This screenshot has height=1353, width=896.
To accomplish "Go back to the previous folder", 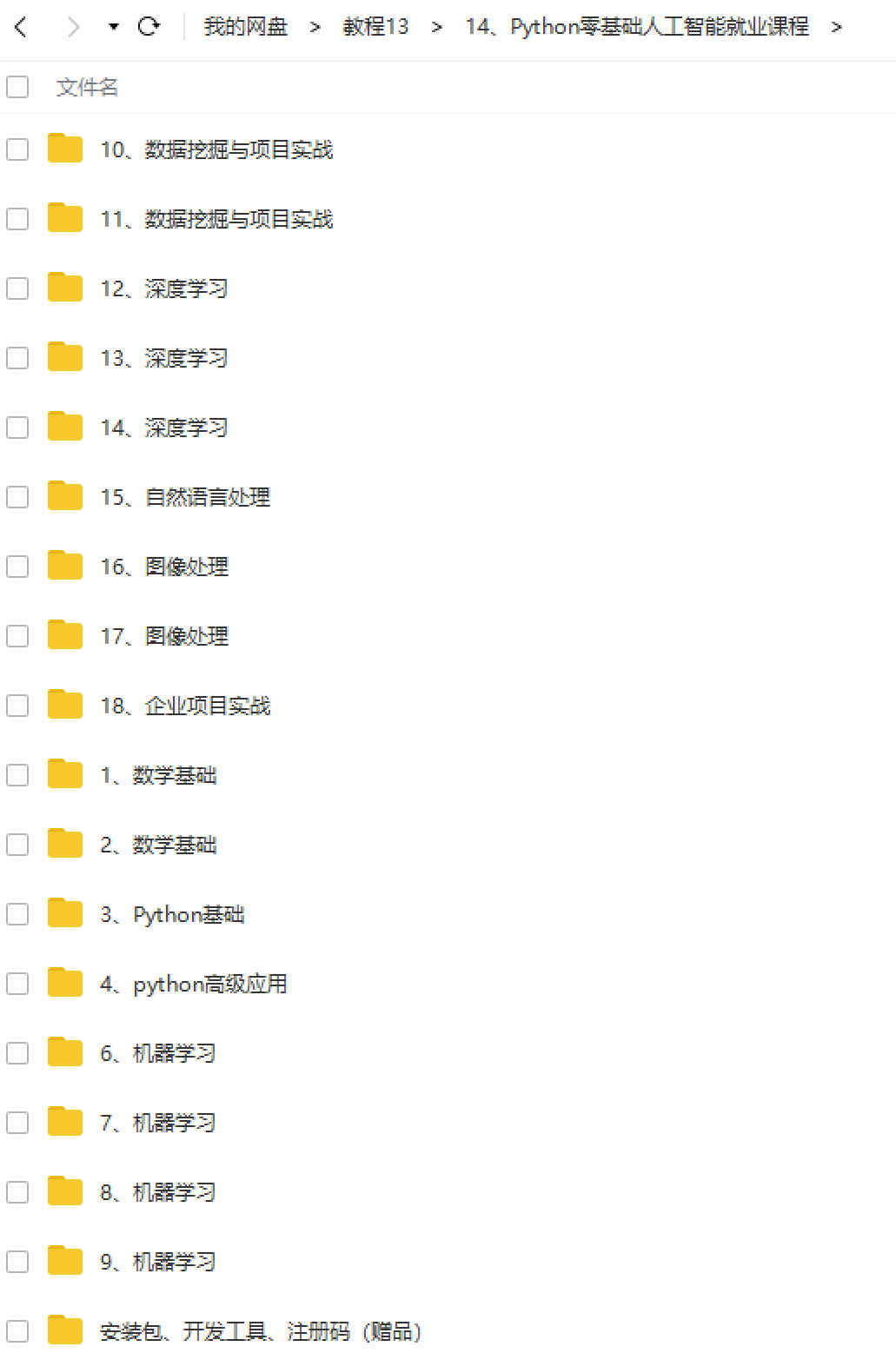I will click(21, 27).
